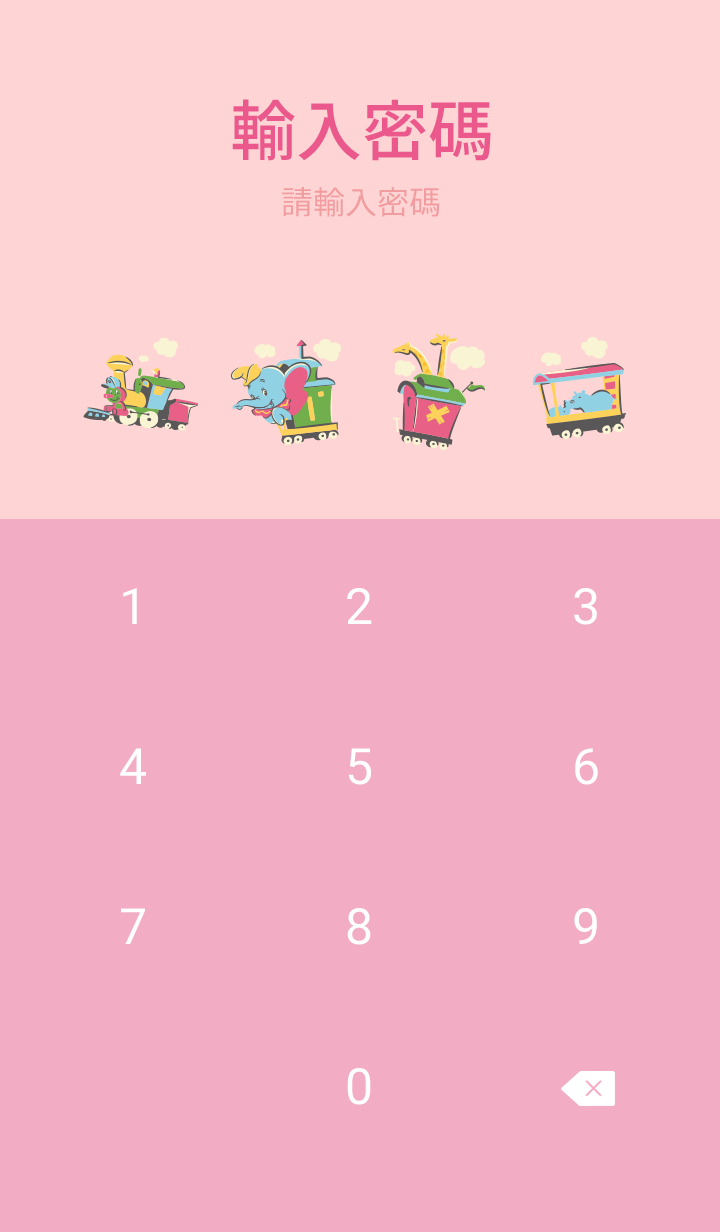Delete the last entered passcode digit
720x1232 pixels.
click(588, 1088)
